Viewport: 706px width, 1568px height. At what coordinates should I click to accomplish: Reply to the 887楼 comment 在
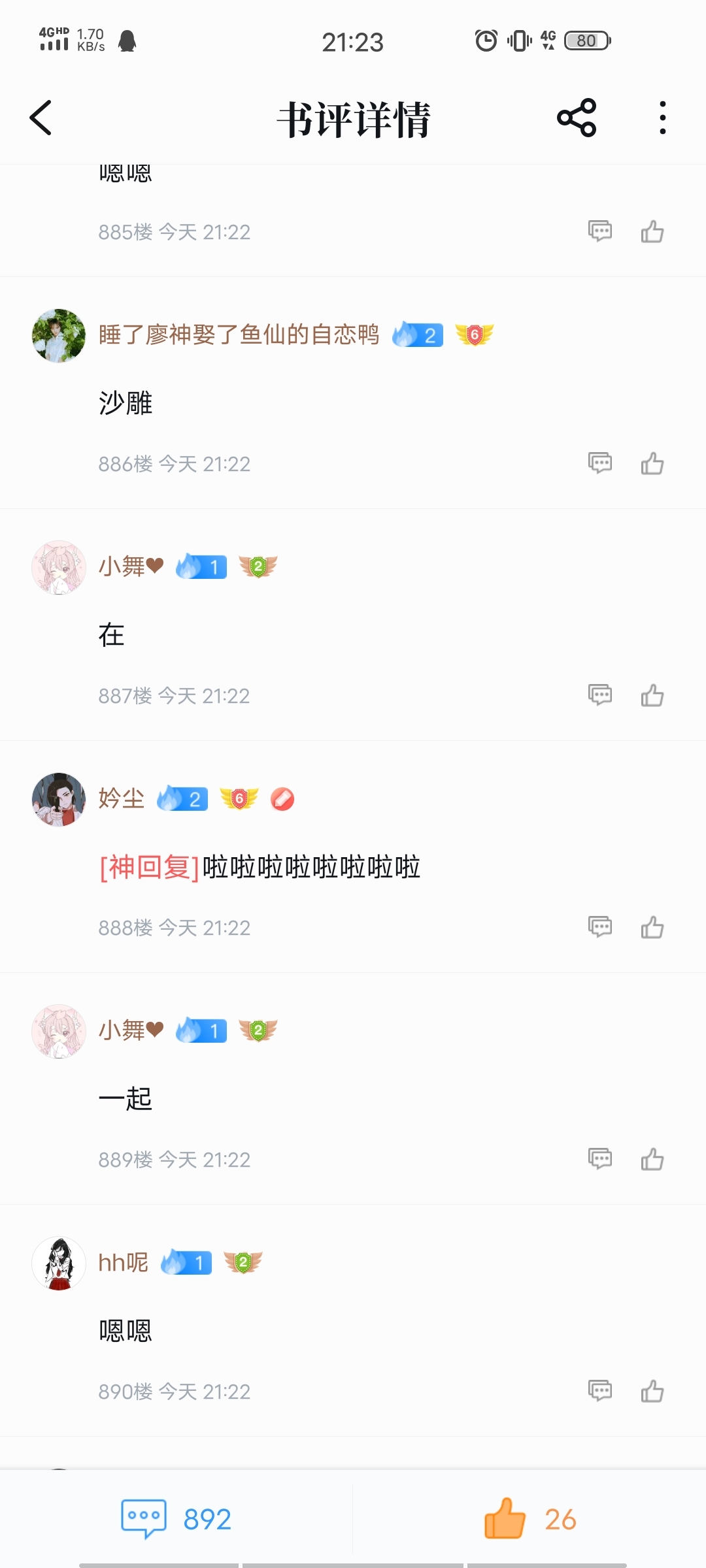tap(599, 695)
